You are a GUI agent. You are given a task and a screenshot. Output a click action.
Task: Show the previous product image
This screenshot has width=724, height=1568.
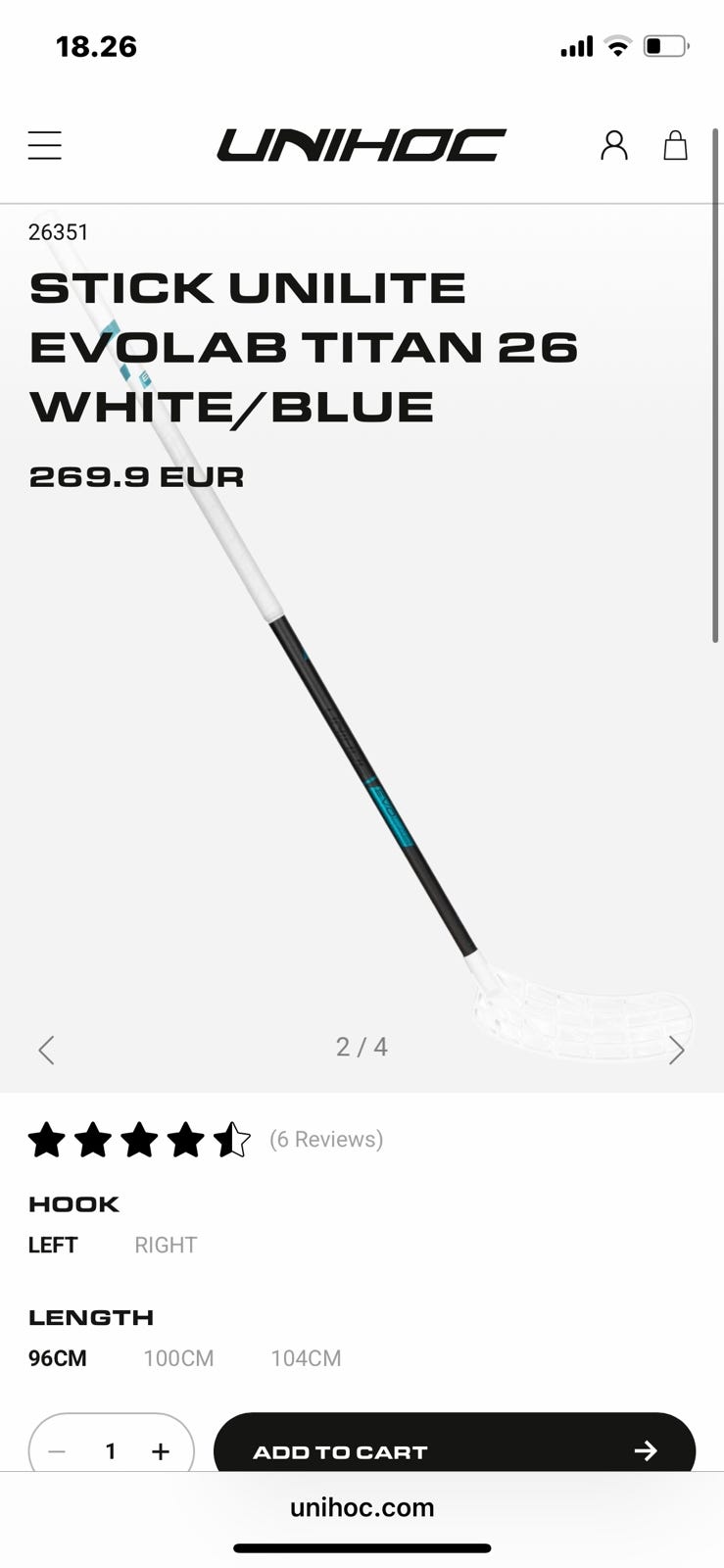point(46,1050)
